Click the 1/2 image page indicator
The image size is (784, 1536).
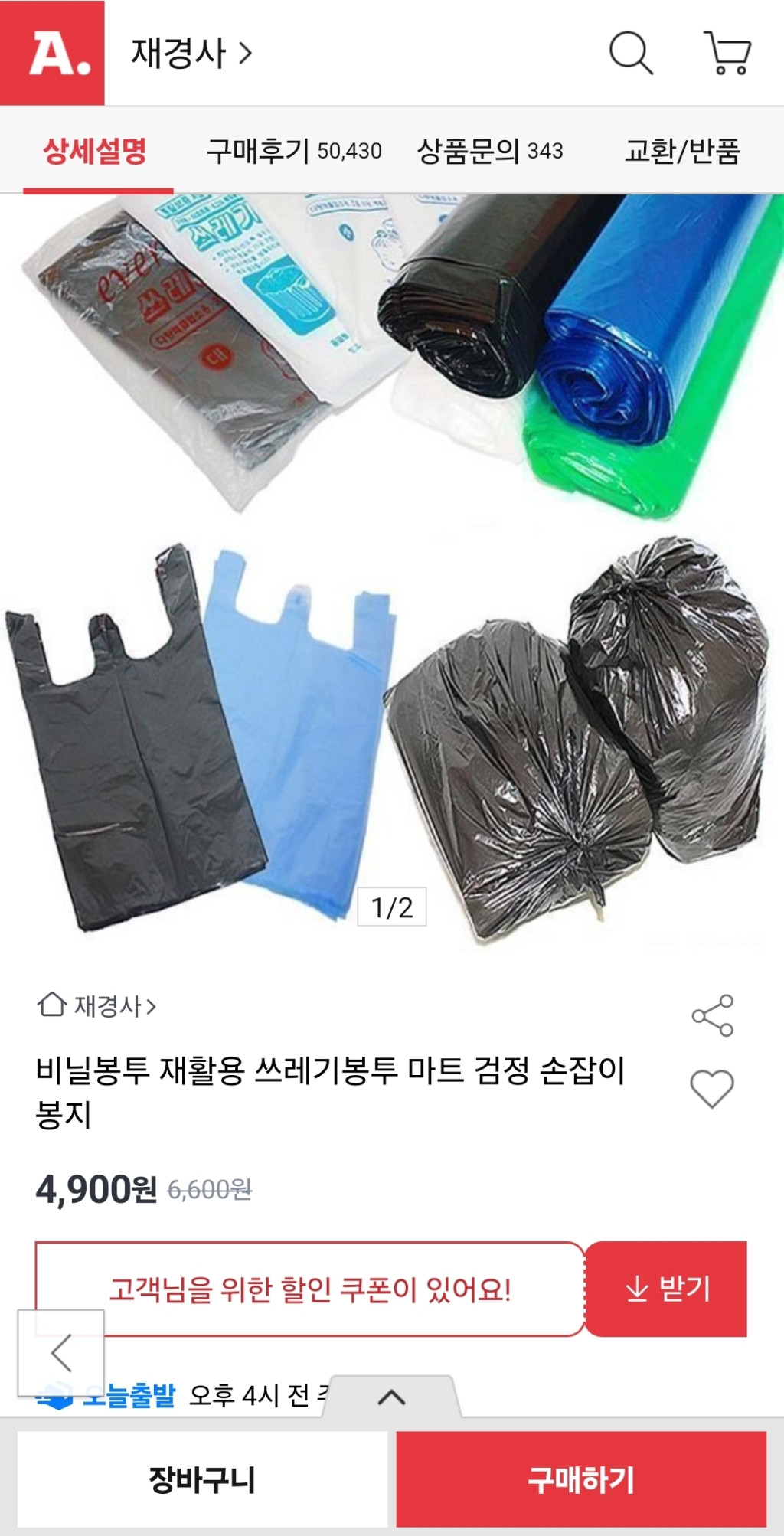click(x=392, y=907)
